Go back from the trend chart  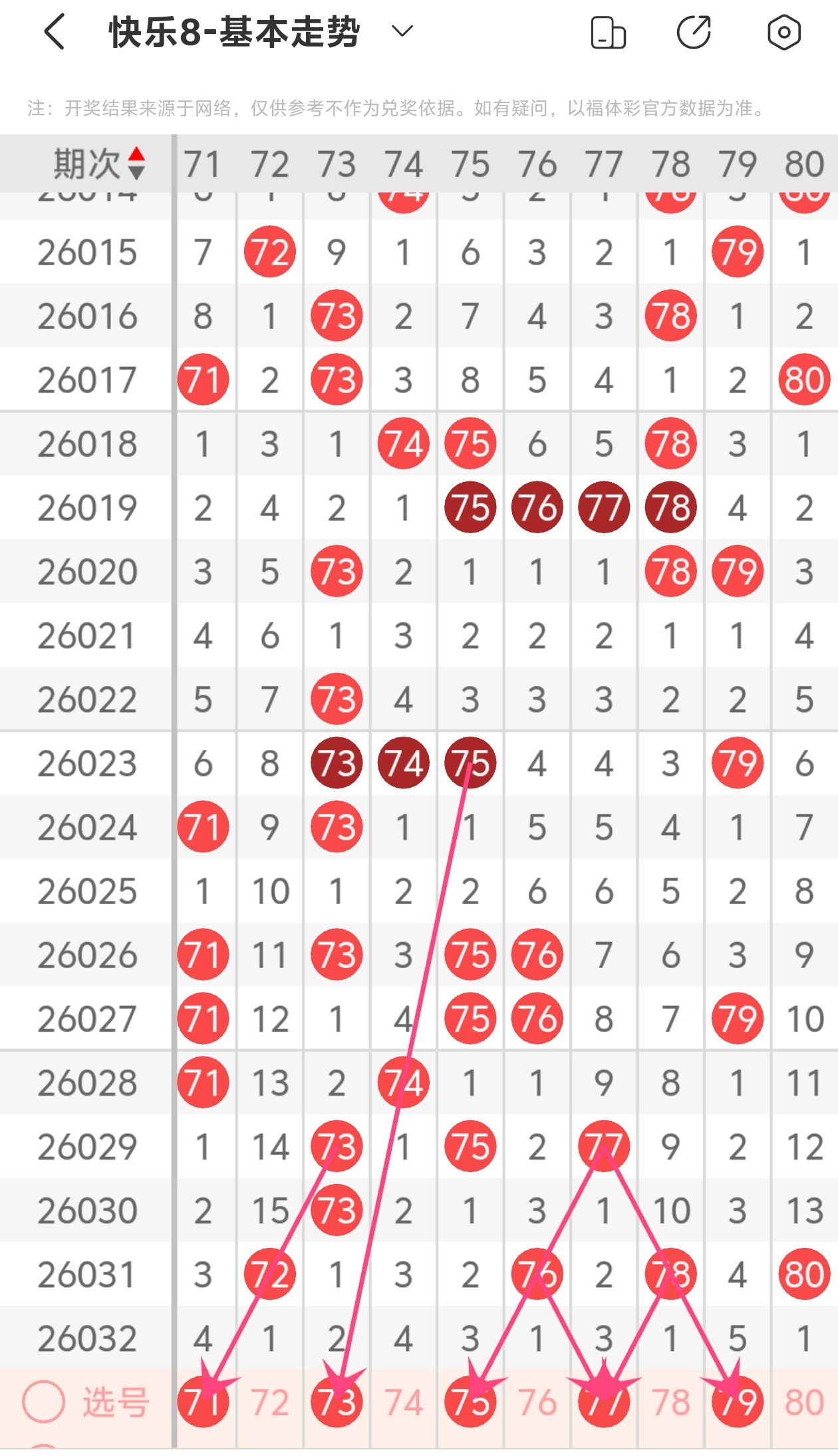point(55,32)
